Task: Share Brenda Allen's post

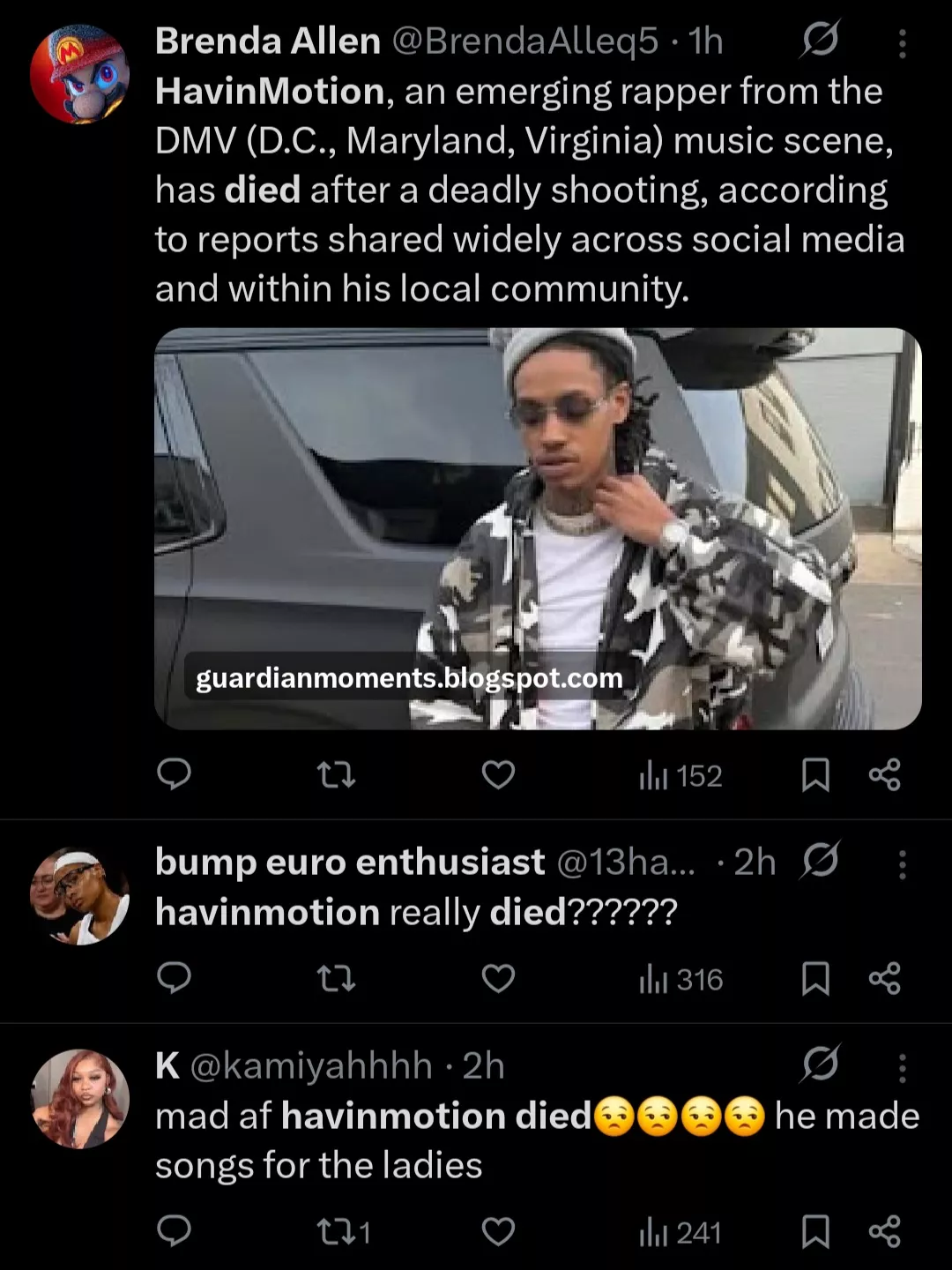Action: (884, 775)
